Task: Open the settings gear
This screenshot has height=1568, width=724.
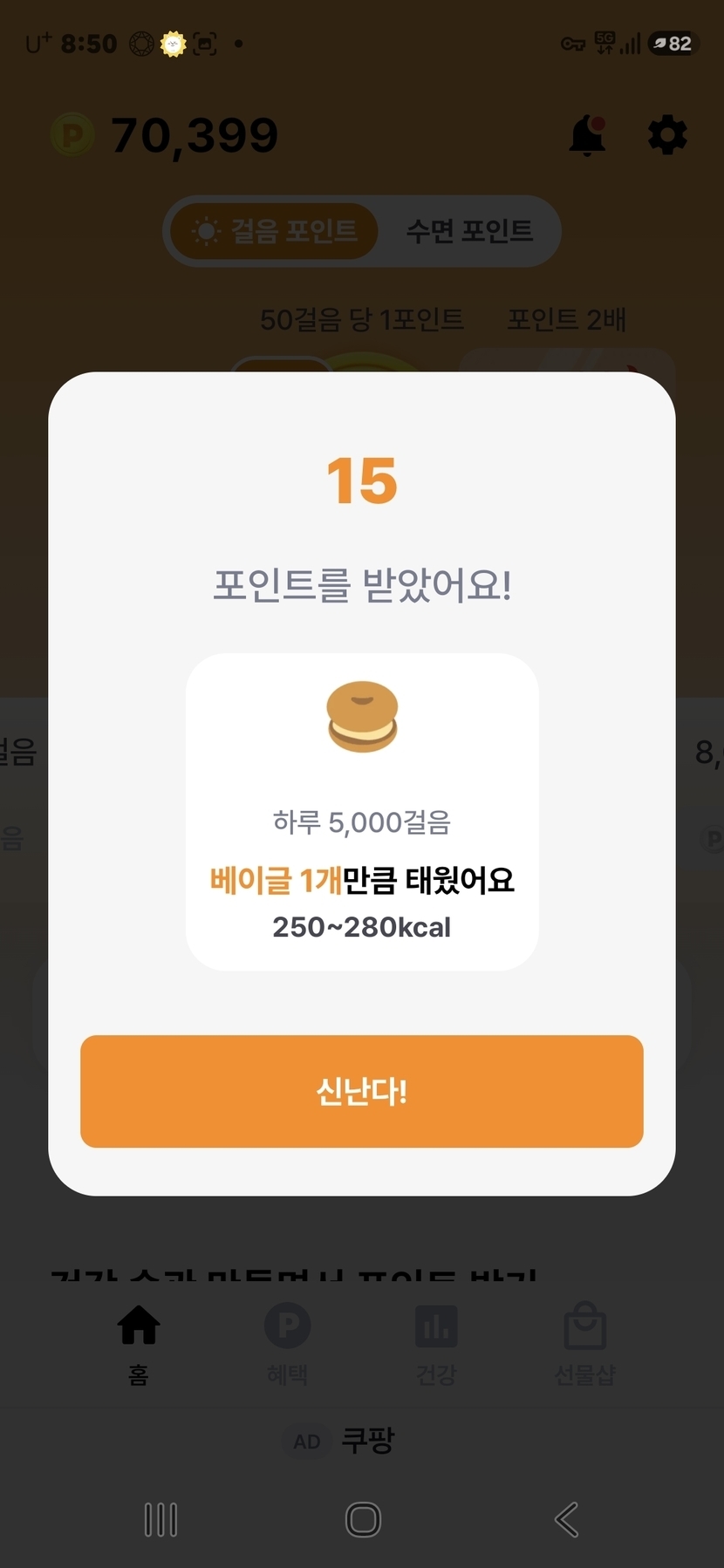Action: 667,136
